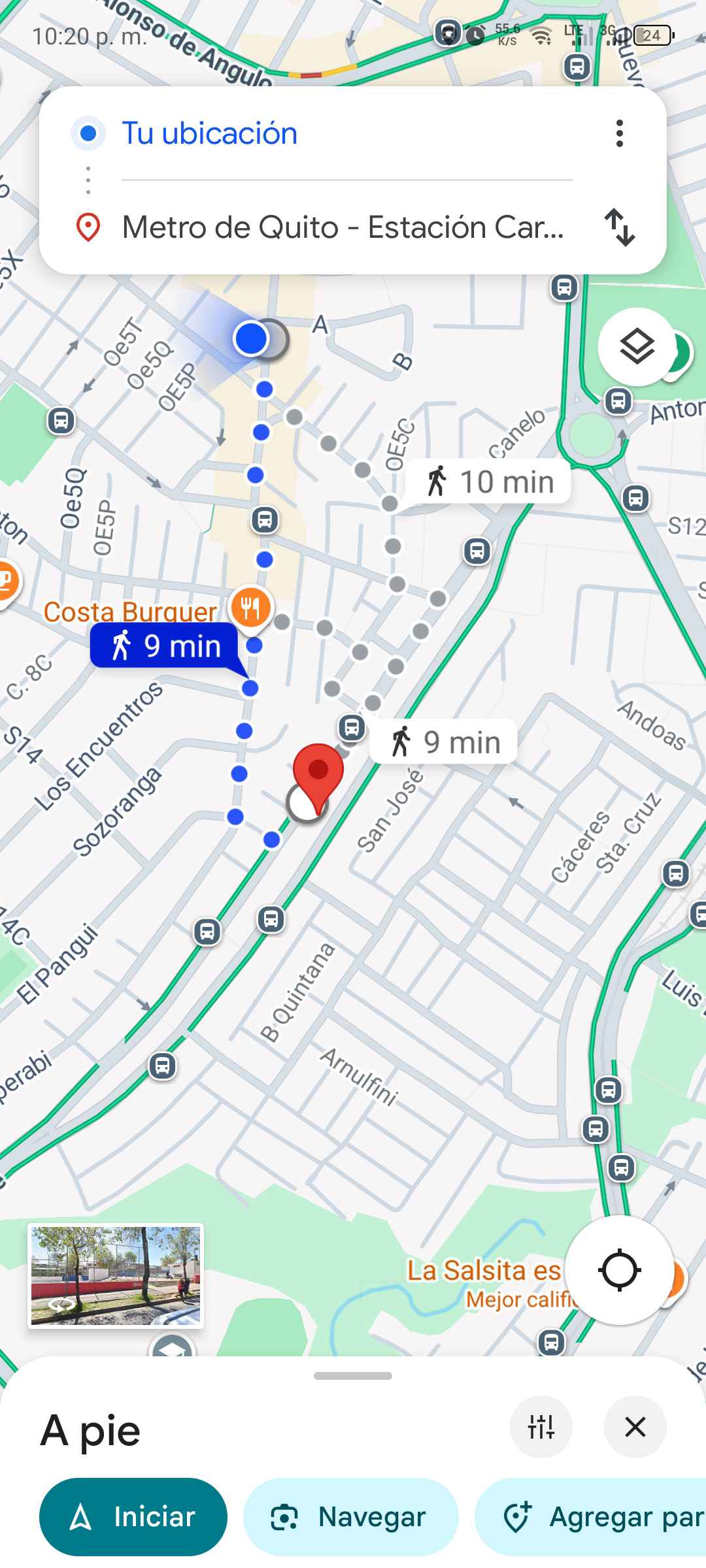Image resolution: width=706 pixels, height=1568 pixels.
Task: Open the Street View thumbnail
Action: coord(116,1275)
